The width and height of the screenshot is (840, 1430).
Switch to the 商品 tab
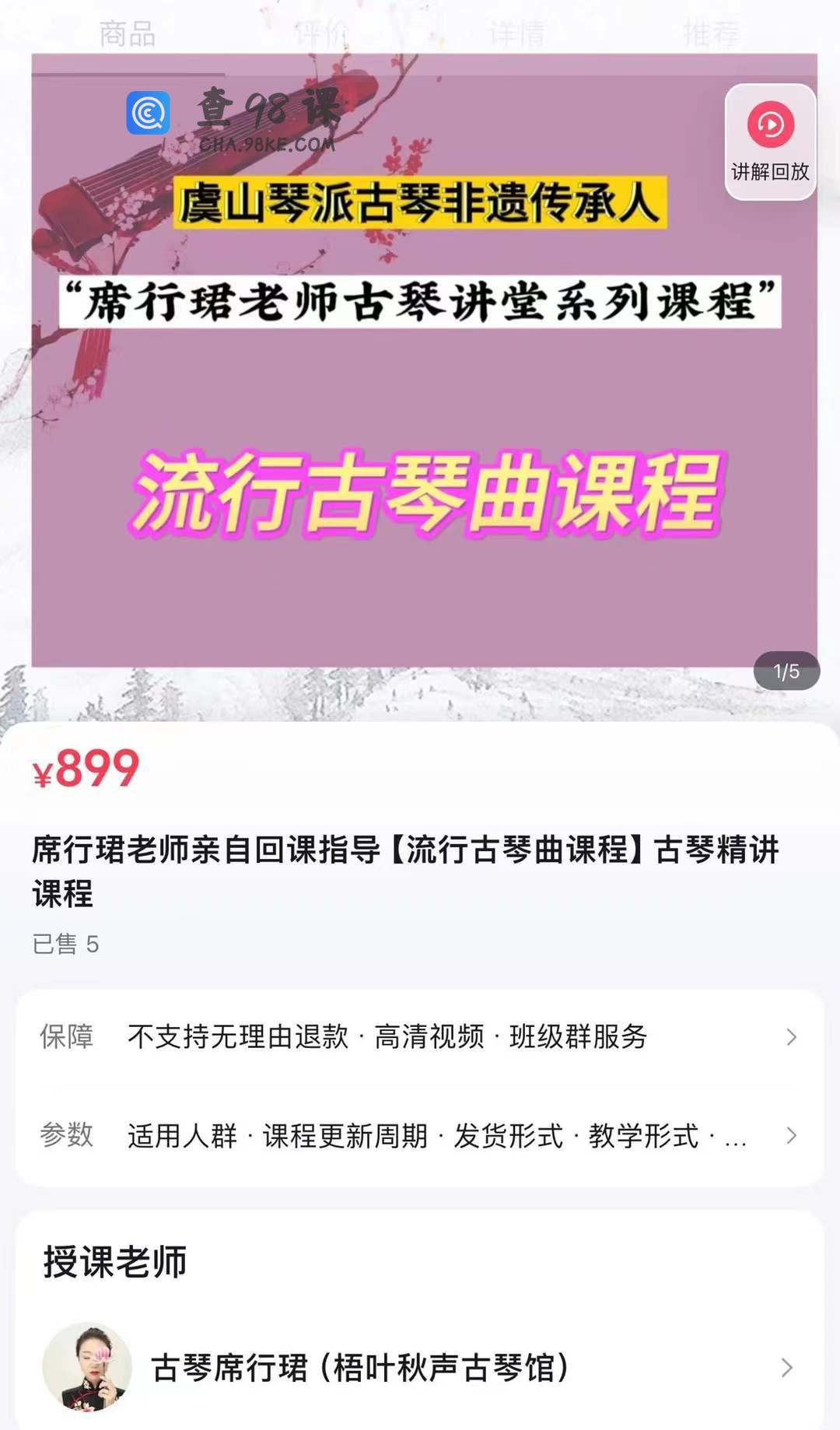tap(128, 34)
